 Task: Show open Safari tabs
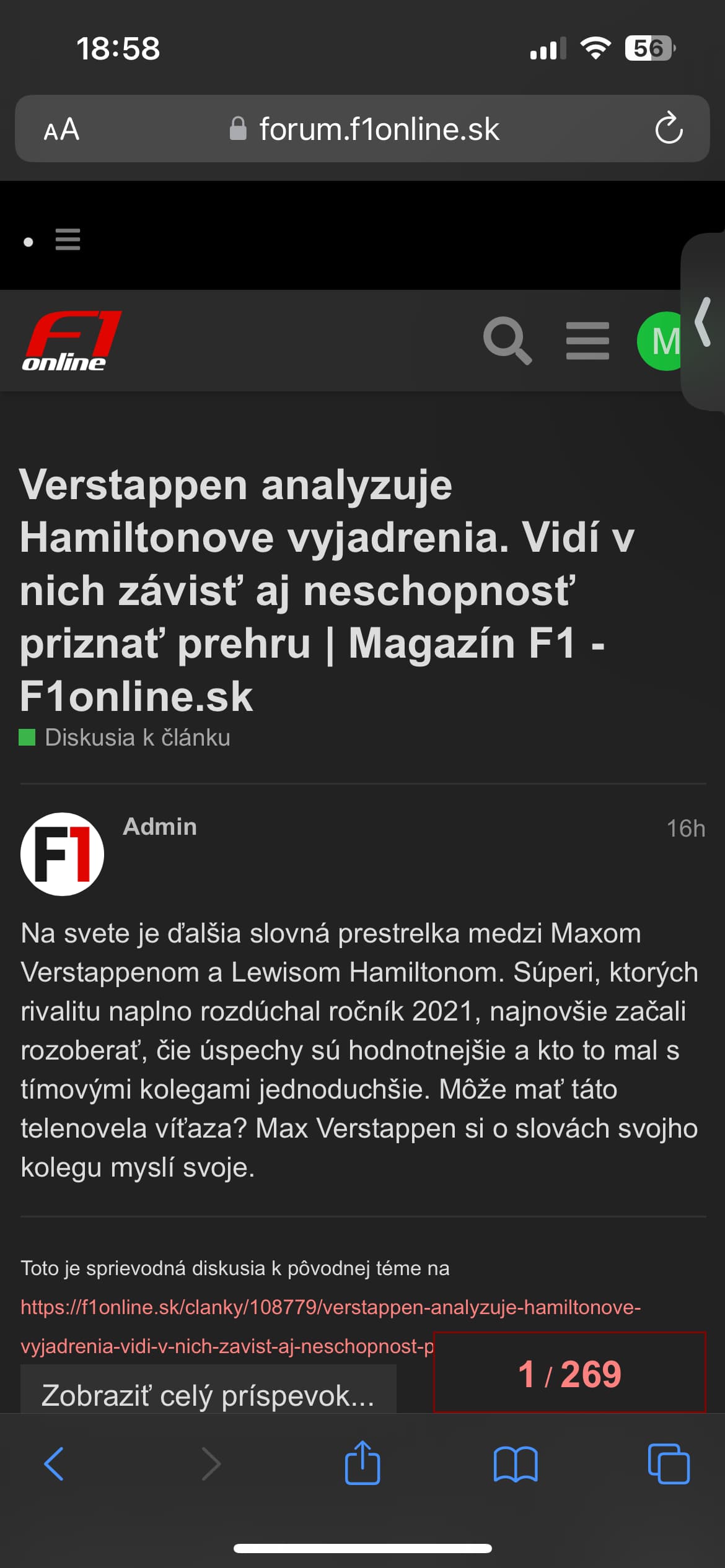(x=669, y=1464)
